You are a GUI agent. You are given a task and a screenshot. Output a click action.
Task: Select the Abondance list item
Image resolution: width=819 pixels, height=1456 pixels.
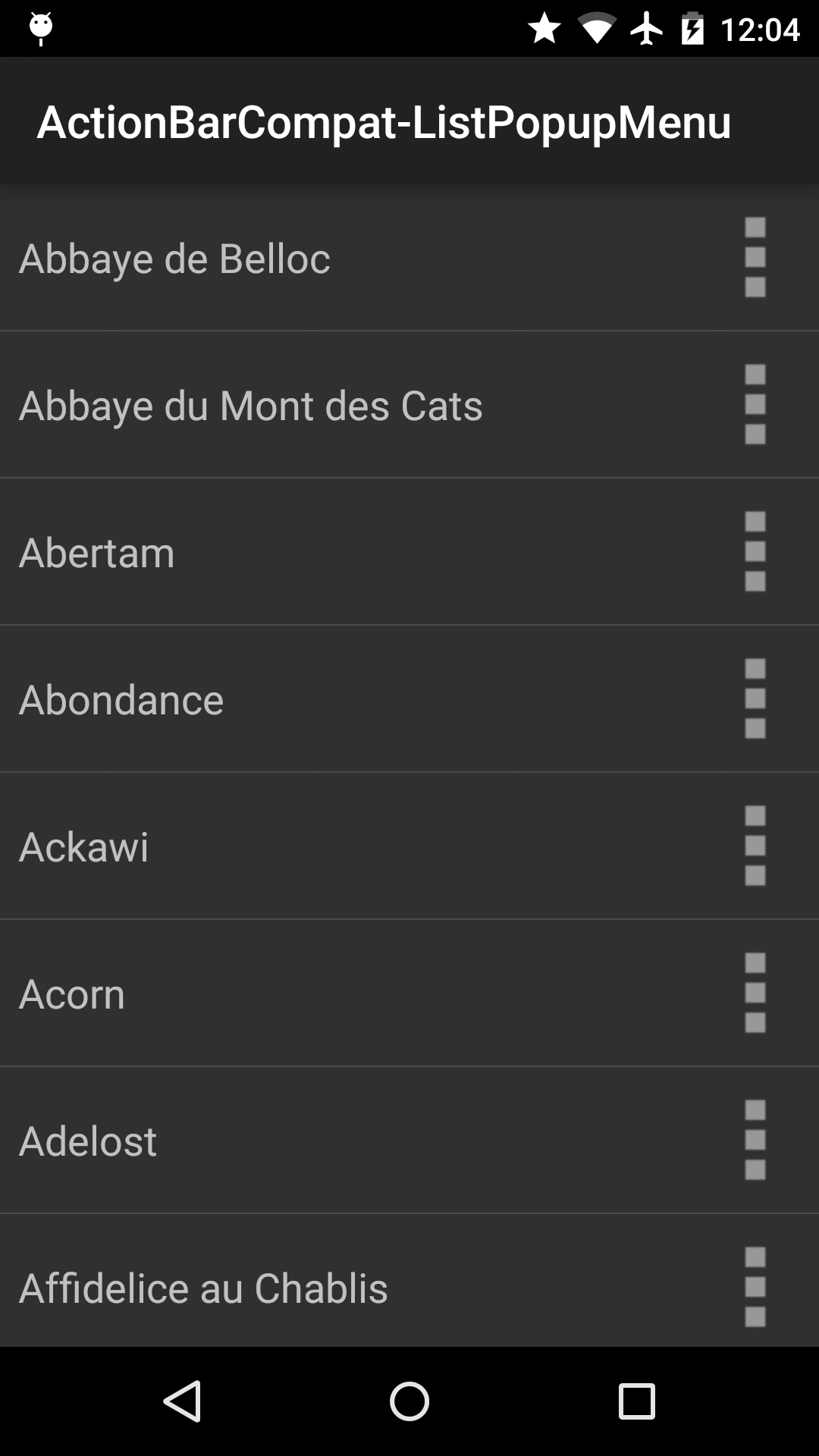point(303,699)
